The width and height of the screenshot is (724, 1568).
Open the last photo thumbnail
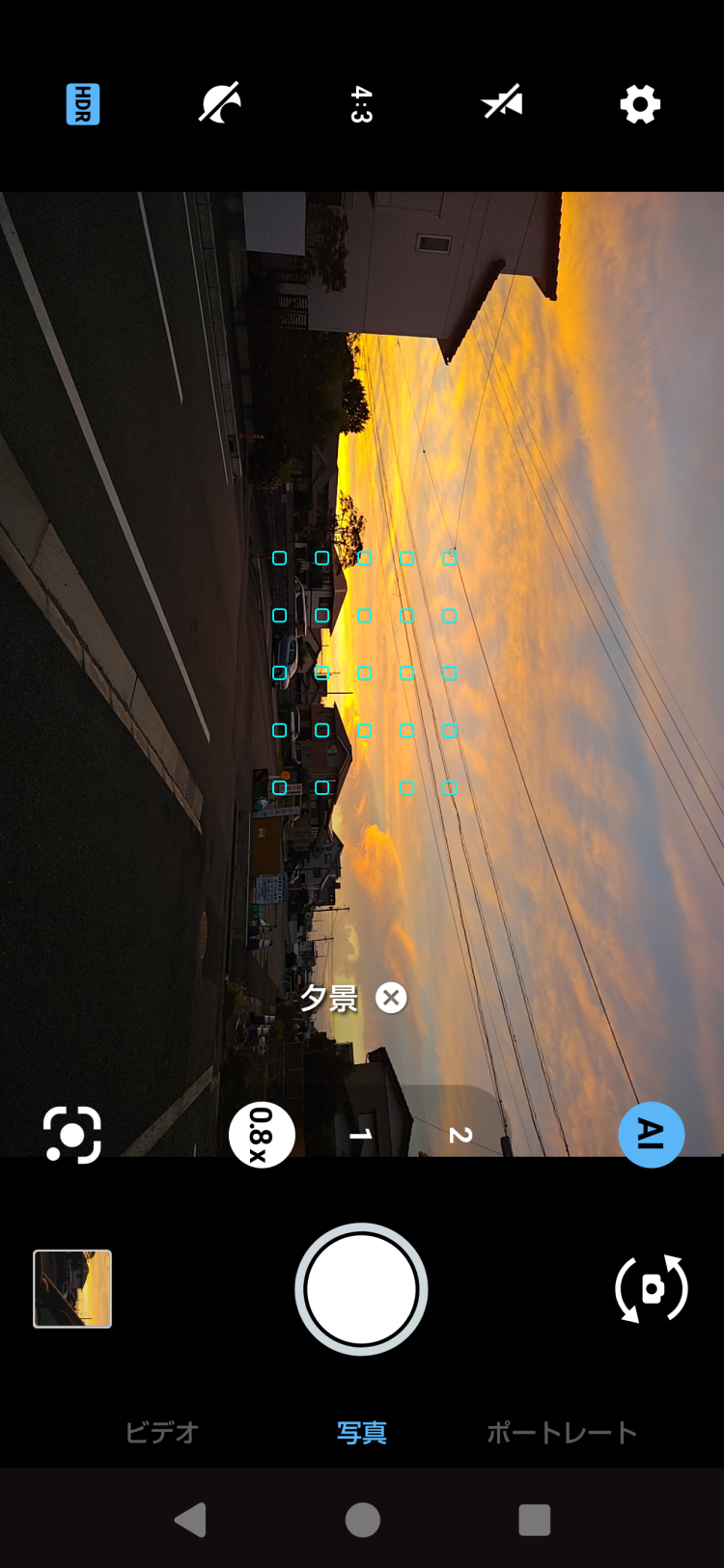[72, 1289]
